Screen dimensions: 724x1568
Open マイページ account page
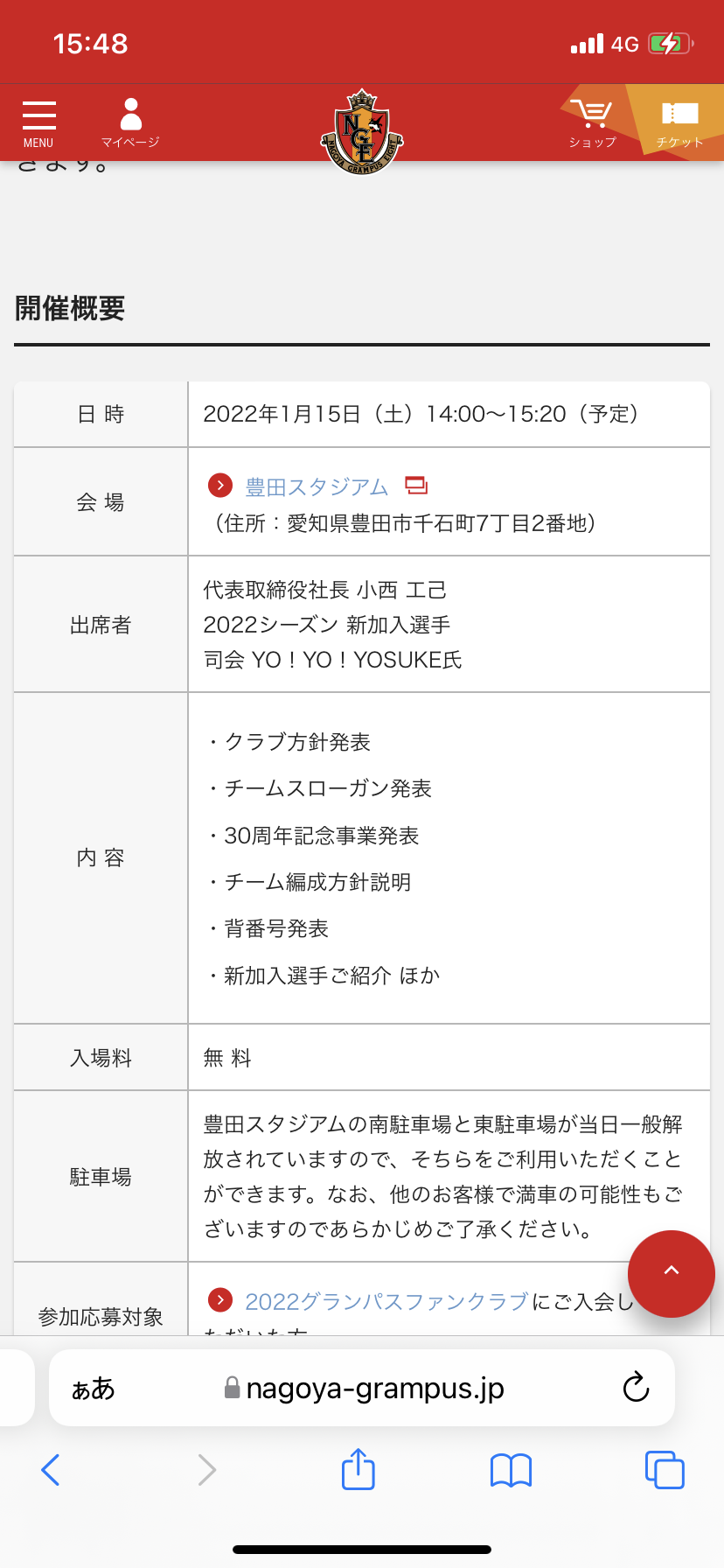130,123
